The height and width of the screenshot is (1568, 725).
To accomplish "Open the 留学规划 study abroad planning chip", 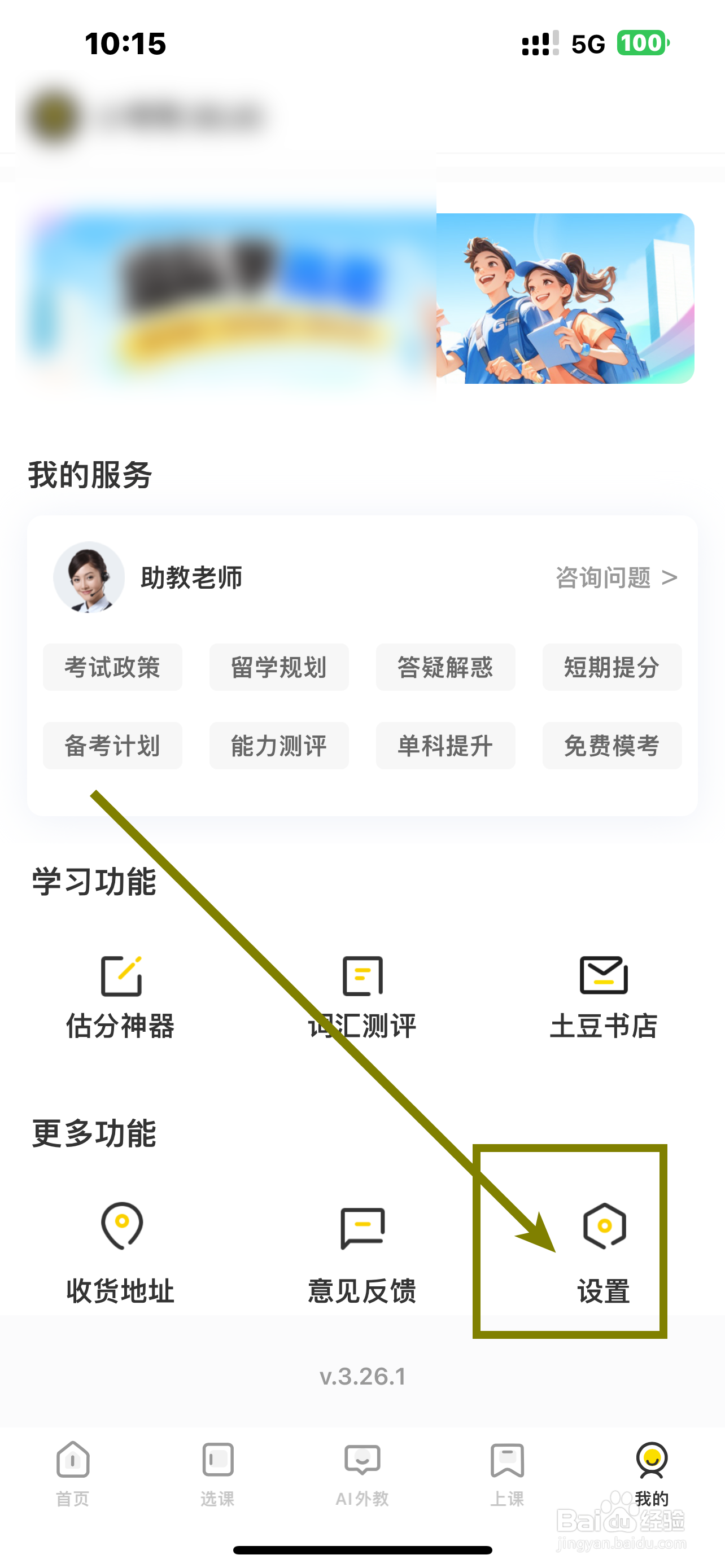I will click(278, 667).
